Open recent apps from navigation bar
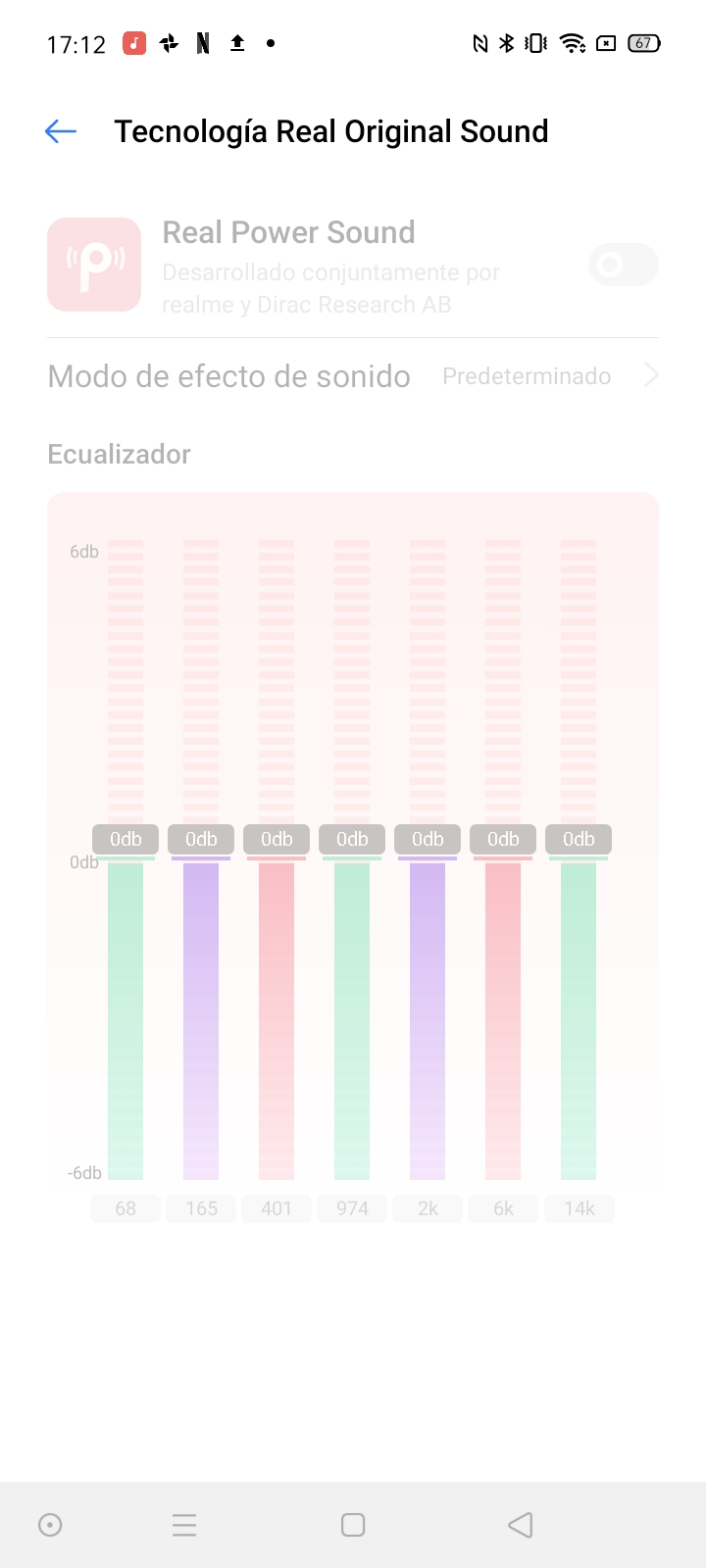Image resolution: width=706 pixels, height=1568 pixels. [x=184, y=1525]
